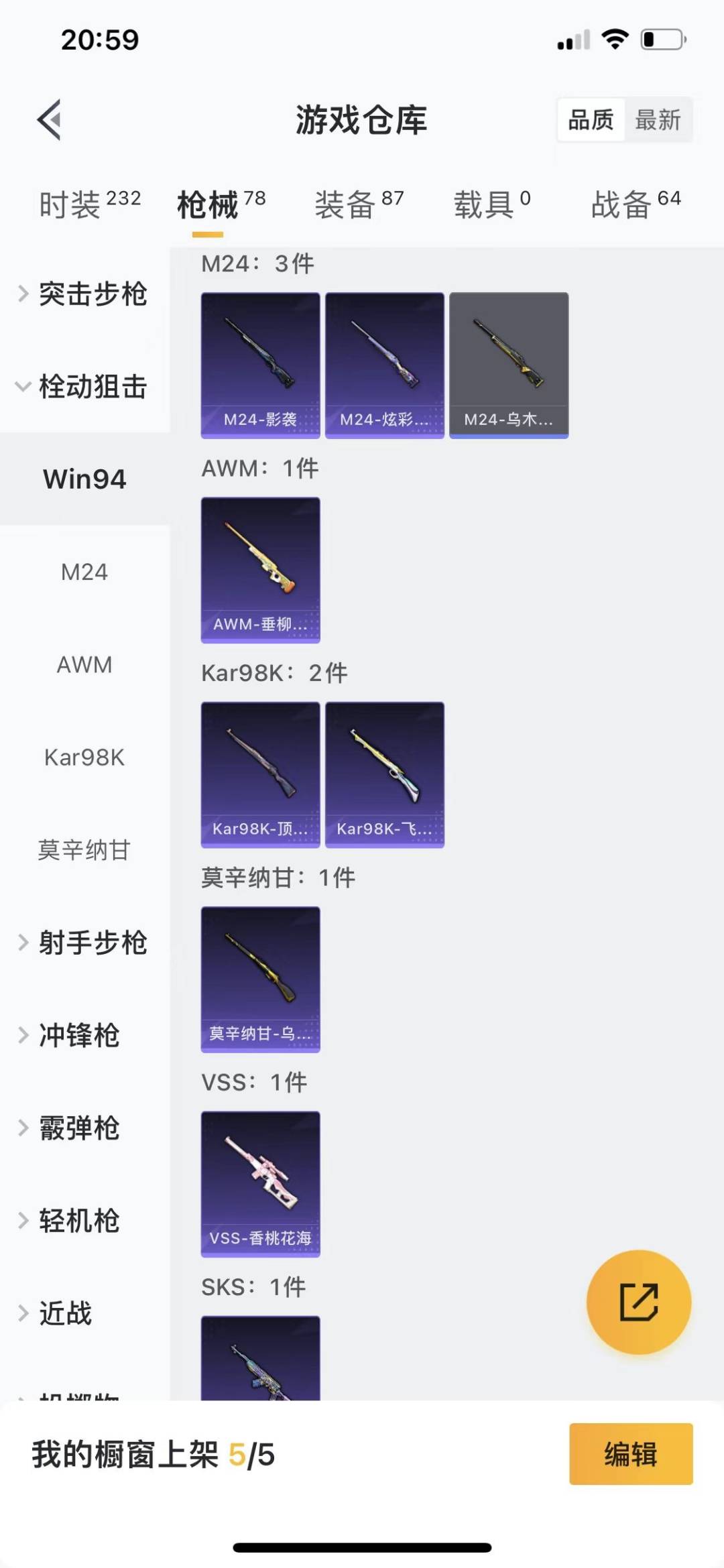Sort warehouse by 最新
Viewport: 724px width, 1568px height.
pos(658,120)
